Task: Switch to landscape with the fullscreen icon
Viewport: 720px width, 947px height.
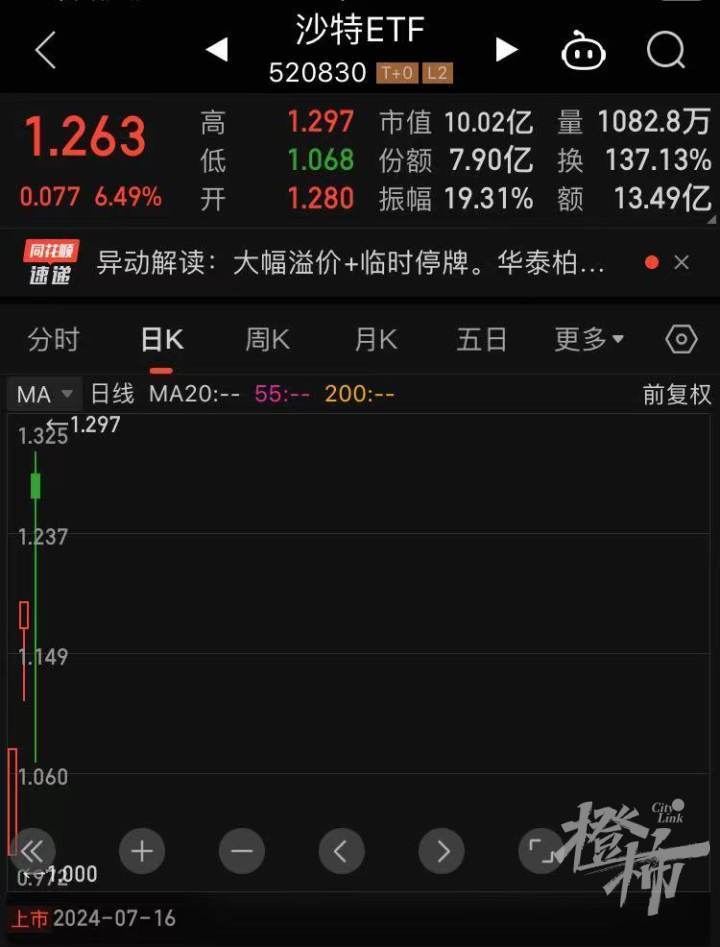Action: [541, 852]
